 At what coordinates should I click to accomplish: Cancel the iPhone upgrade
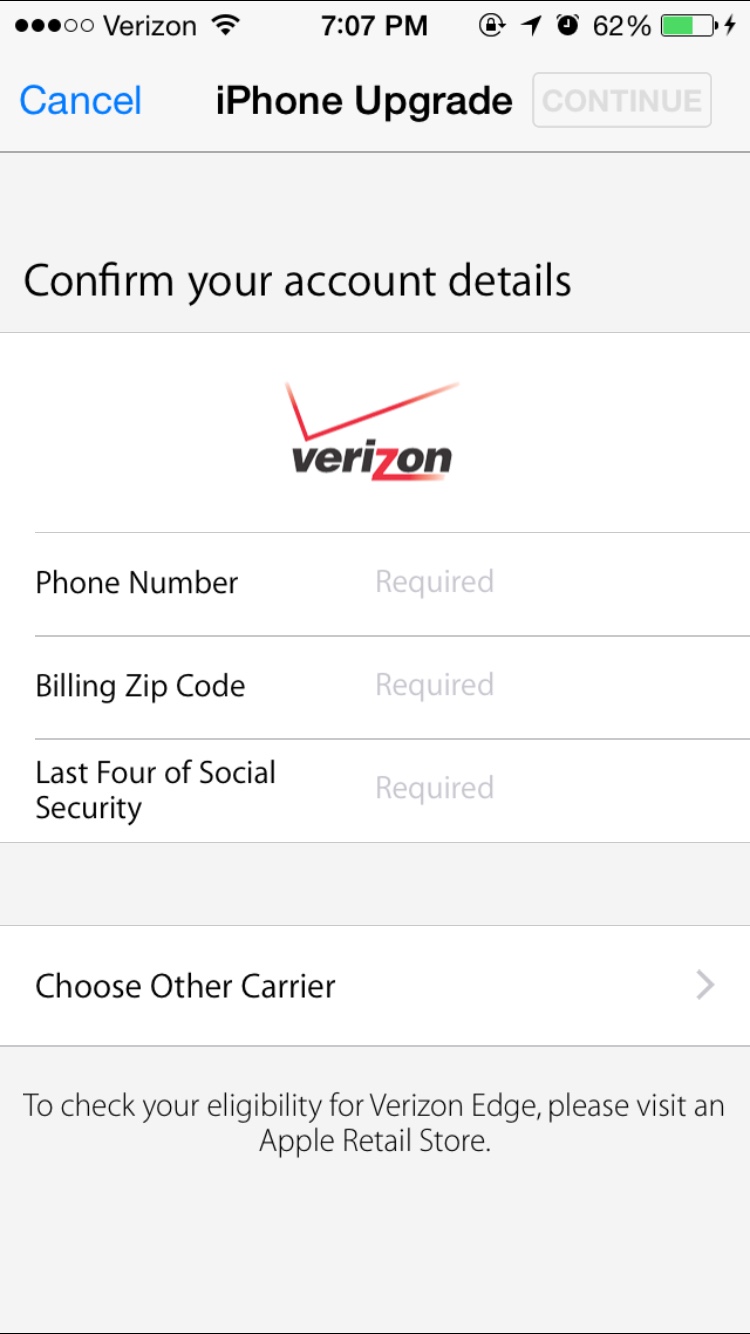(x=80, y=101)
